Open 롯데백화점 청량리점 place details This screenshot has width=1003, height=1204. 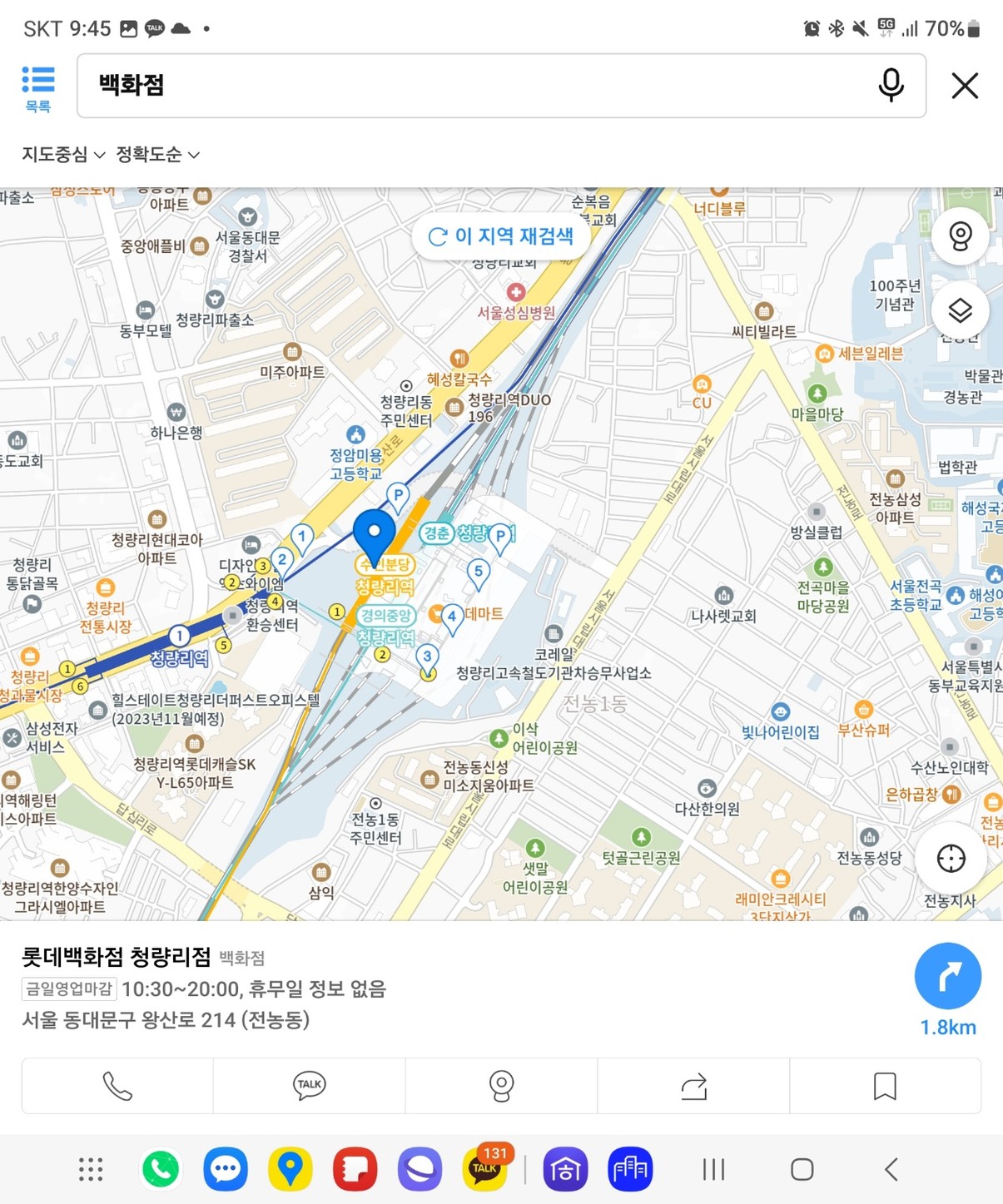117,957
